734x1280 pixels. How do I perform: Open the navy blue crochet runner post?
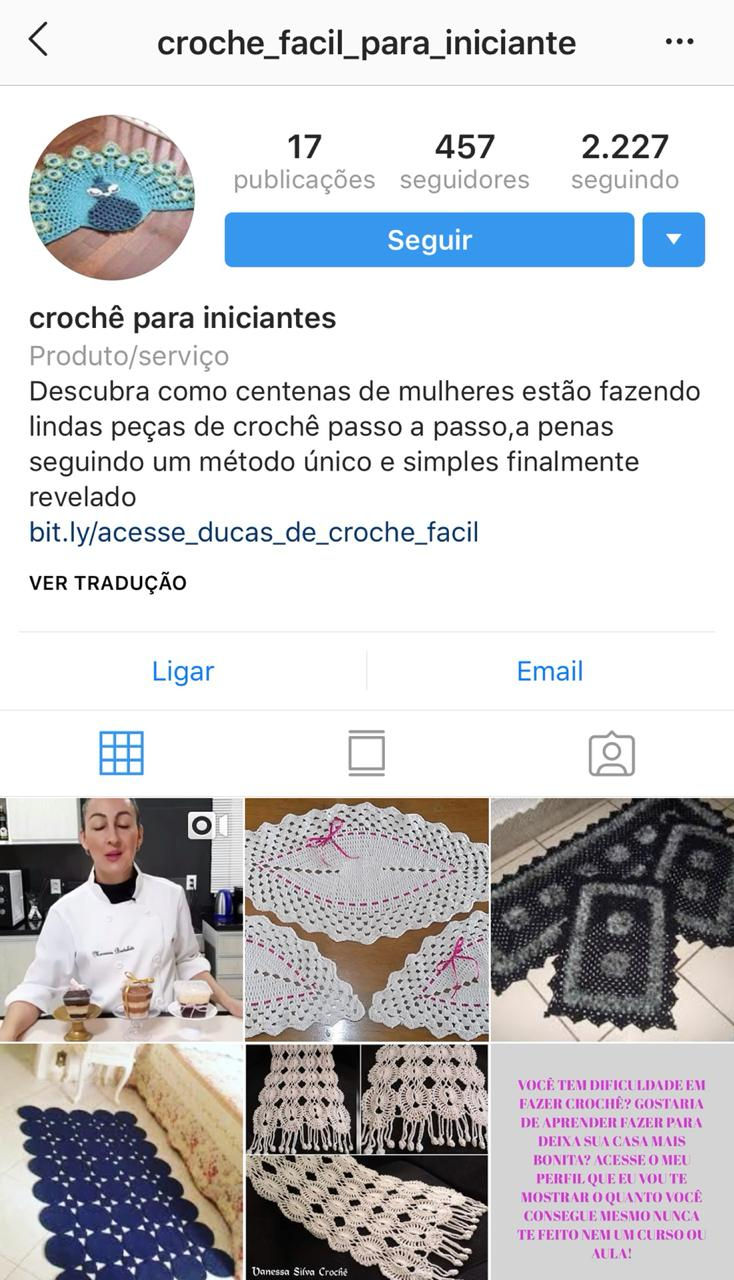(x=121, y=1162)
